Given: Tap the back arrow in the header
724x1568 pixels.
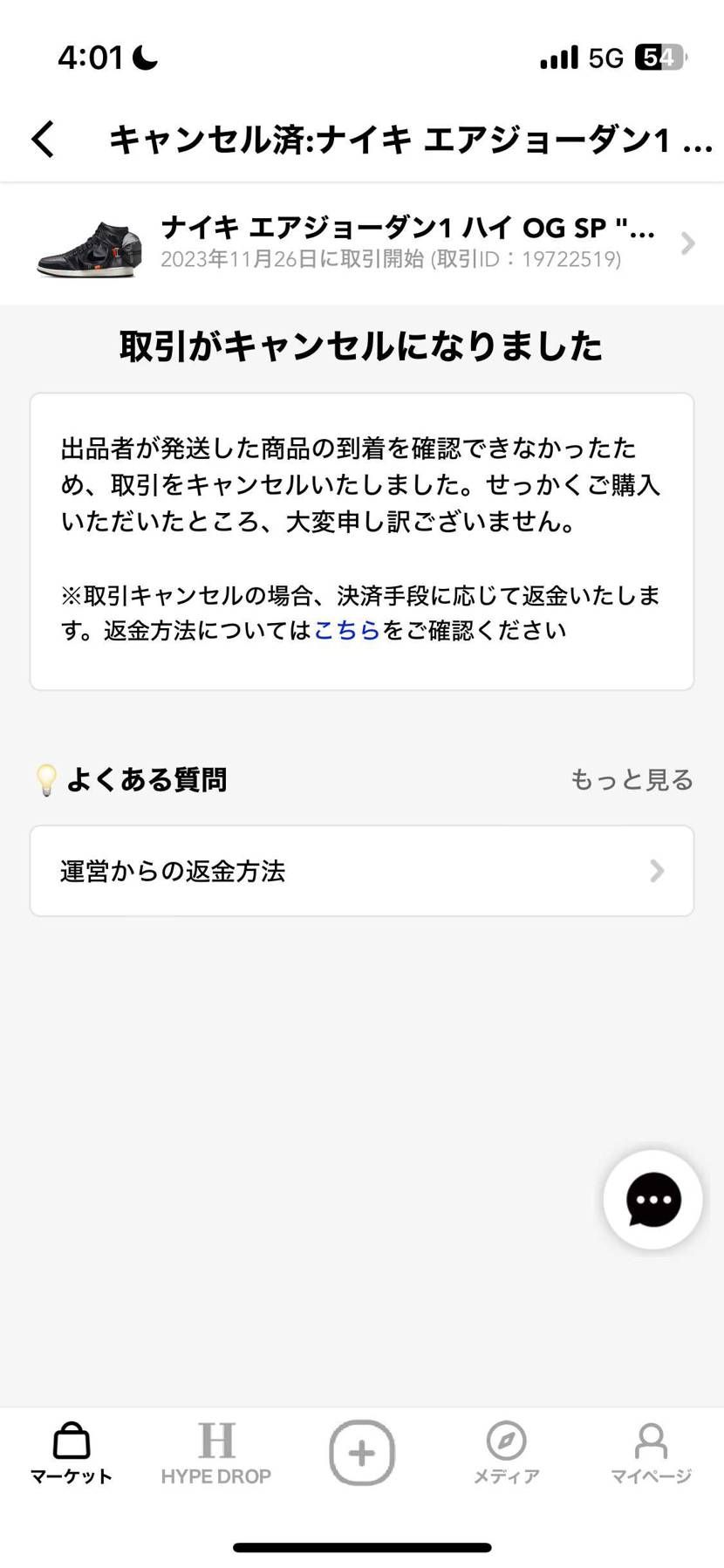Looking at the screenshot, I should click(x=42, y=140).
